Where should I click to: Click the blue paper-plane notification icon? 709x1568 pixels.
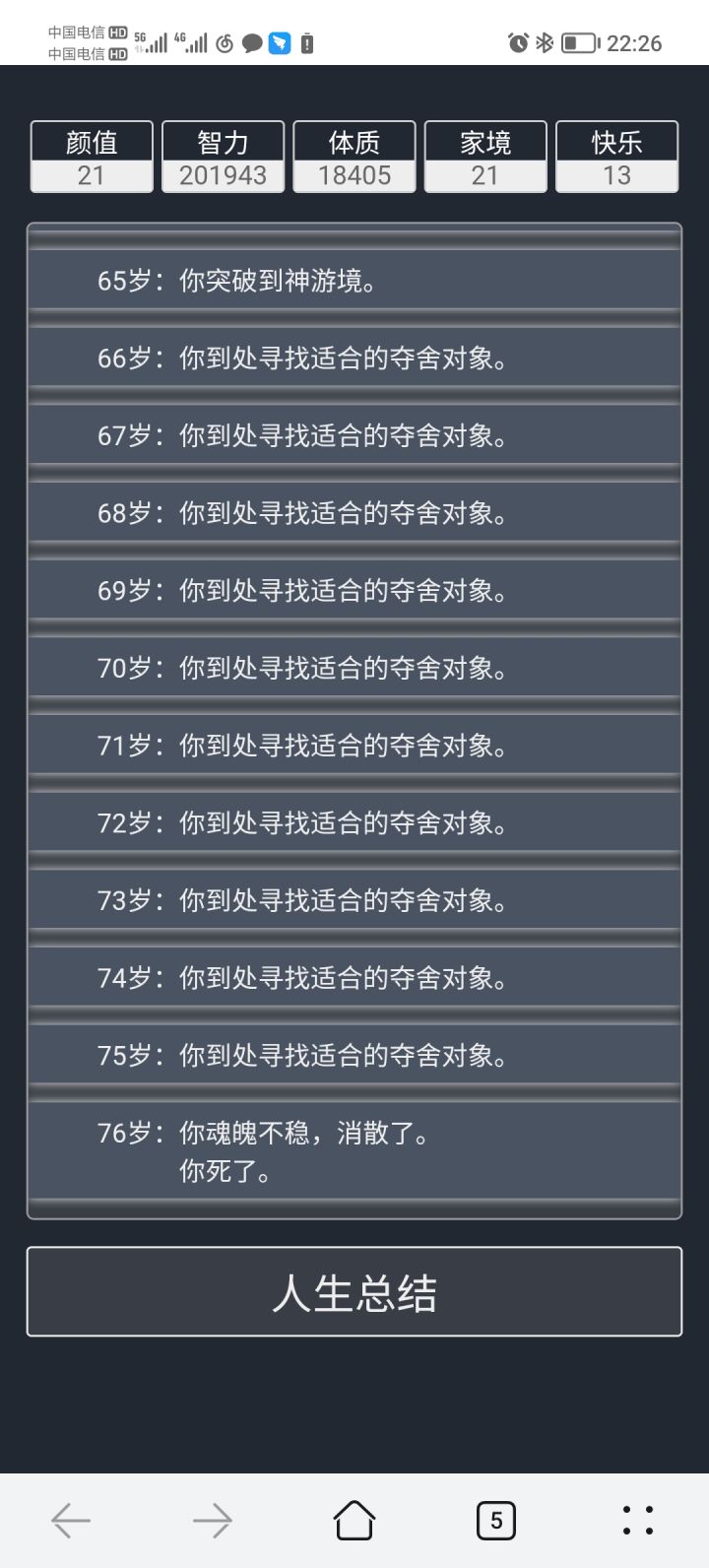282,43
